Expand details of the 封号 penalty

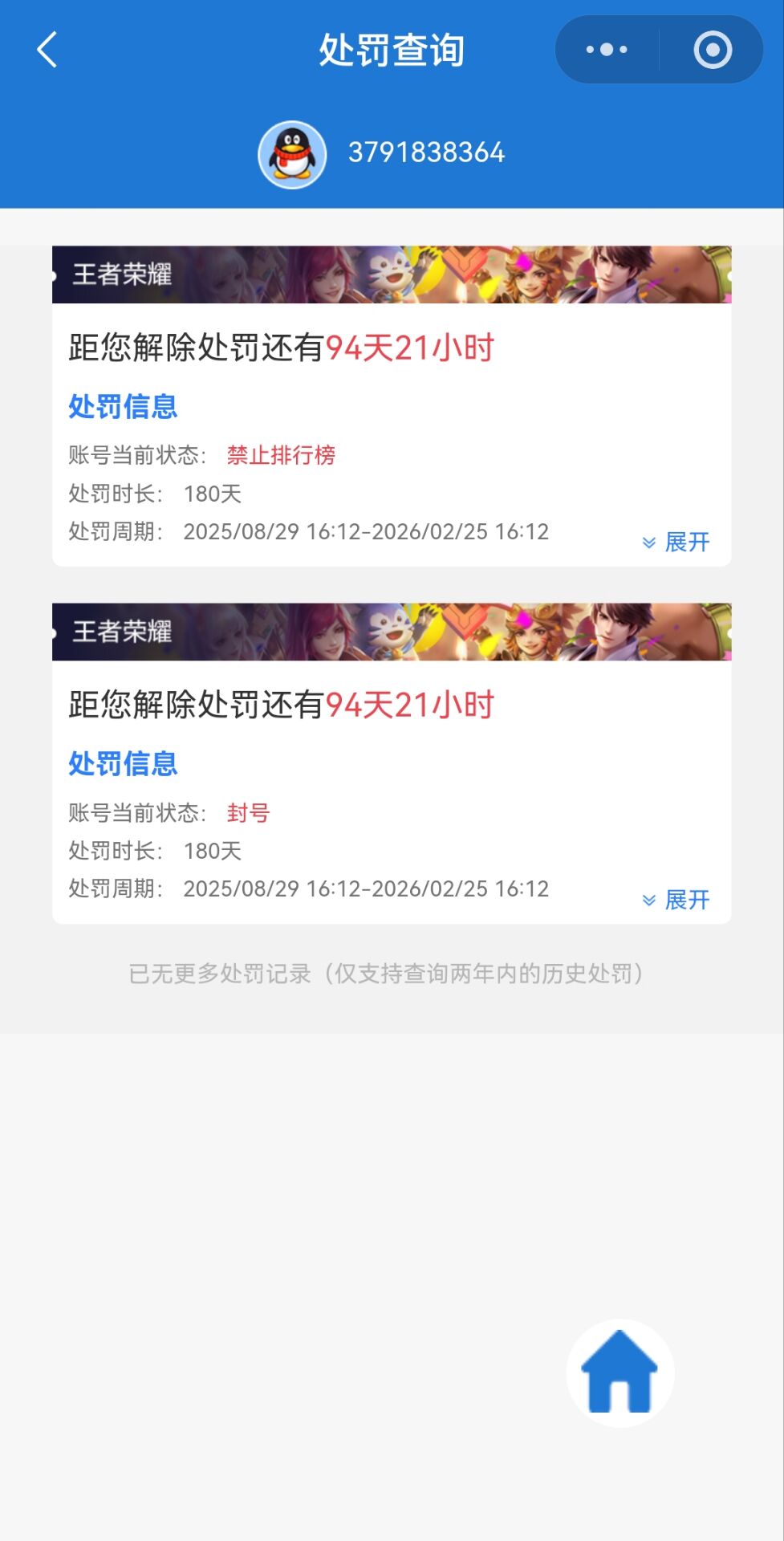(x=676, y=900)
